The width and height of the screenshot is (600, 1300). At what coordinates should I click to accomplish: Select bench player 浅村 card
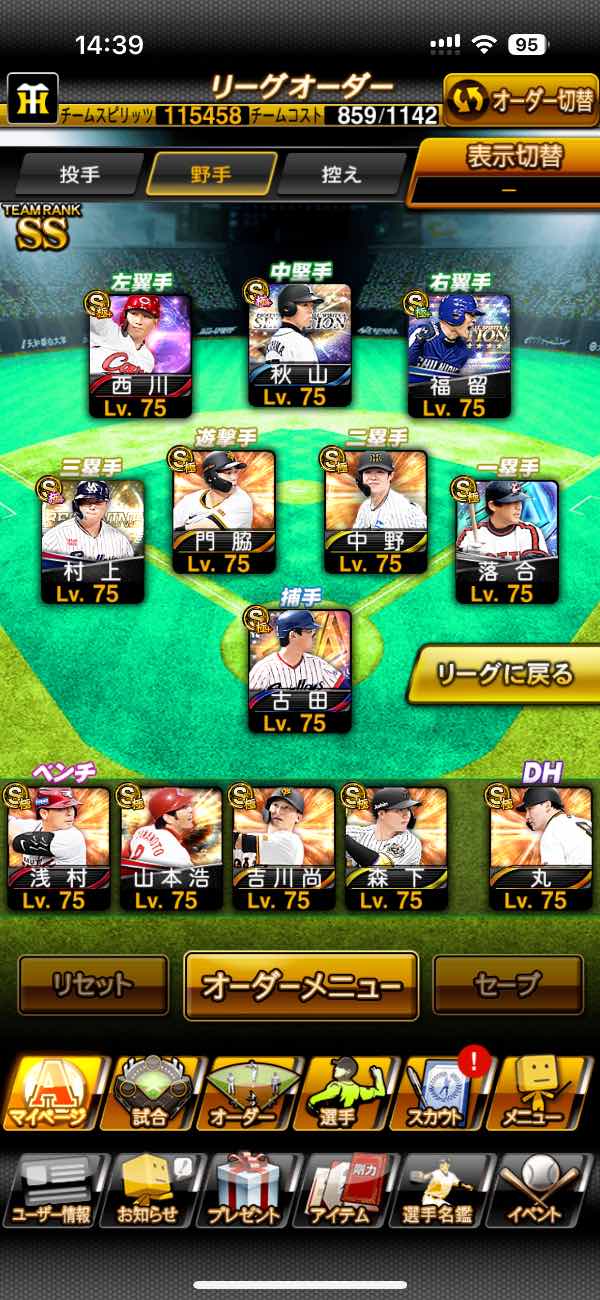(58, 848)
